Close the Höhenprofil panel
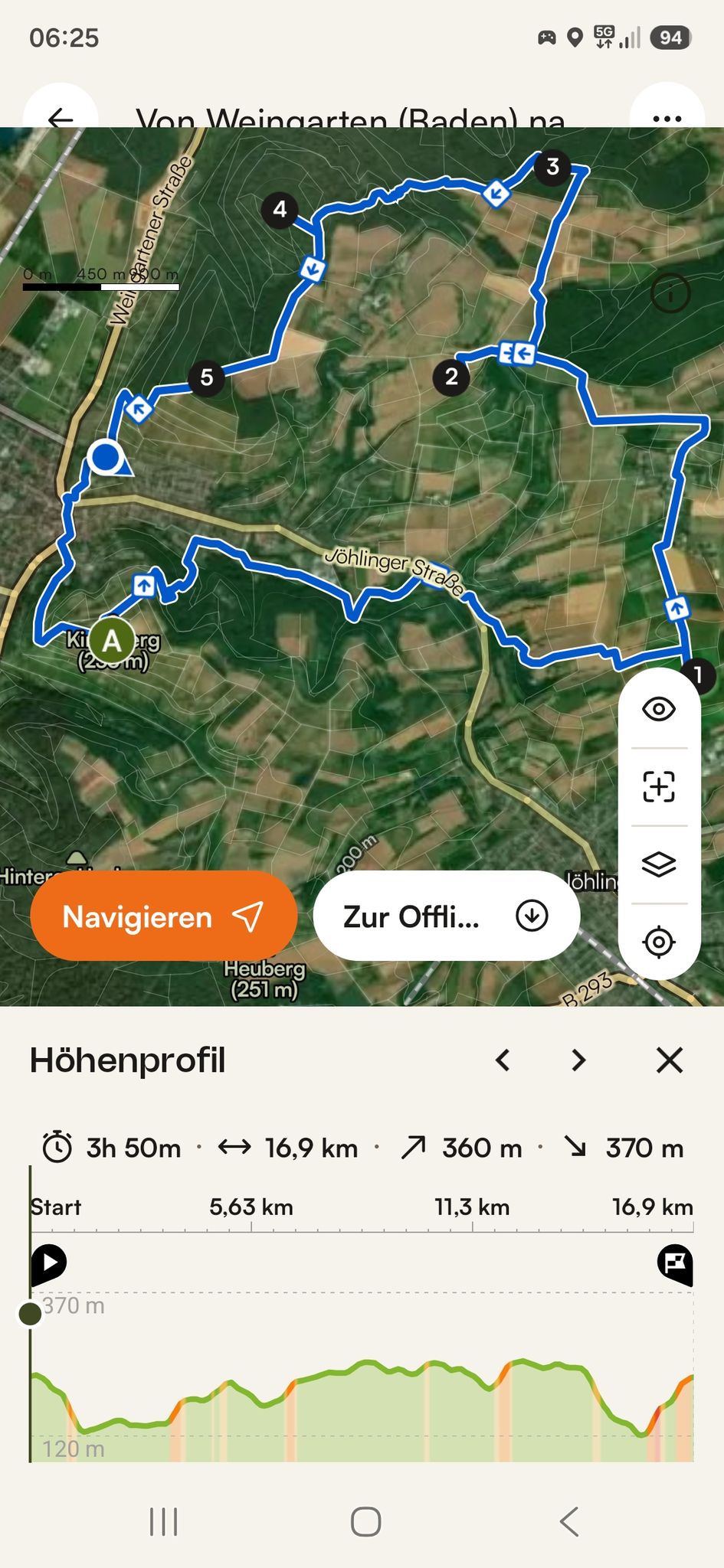The height and width of the screenshot is (1568, 724). 670,1060
